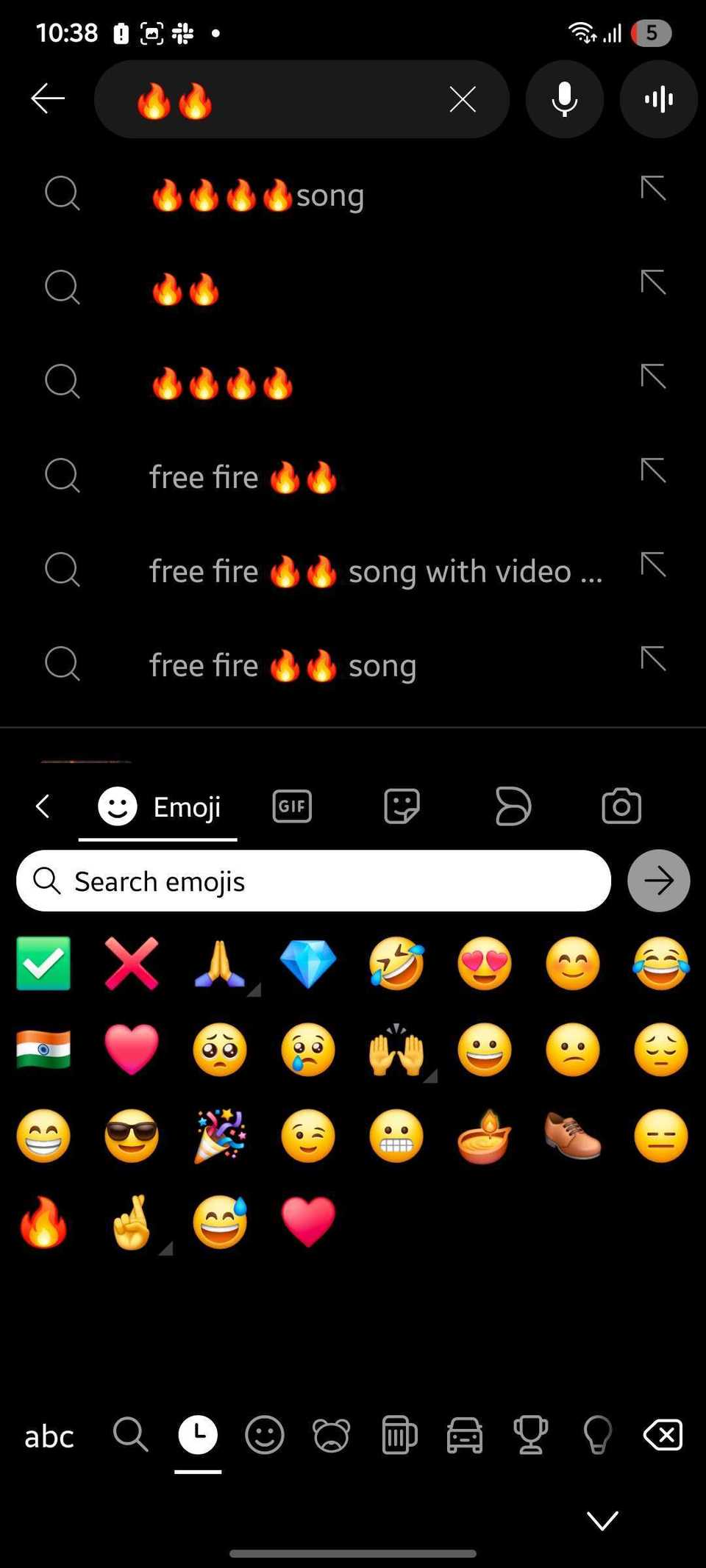The height and width of the screenshot is (1568, 706).
Task: Insert the 'free fire 🔥🔥 song' suggestion arrow
Action: 653,658
